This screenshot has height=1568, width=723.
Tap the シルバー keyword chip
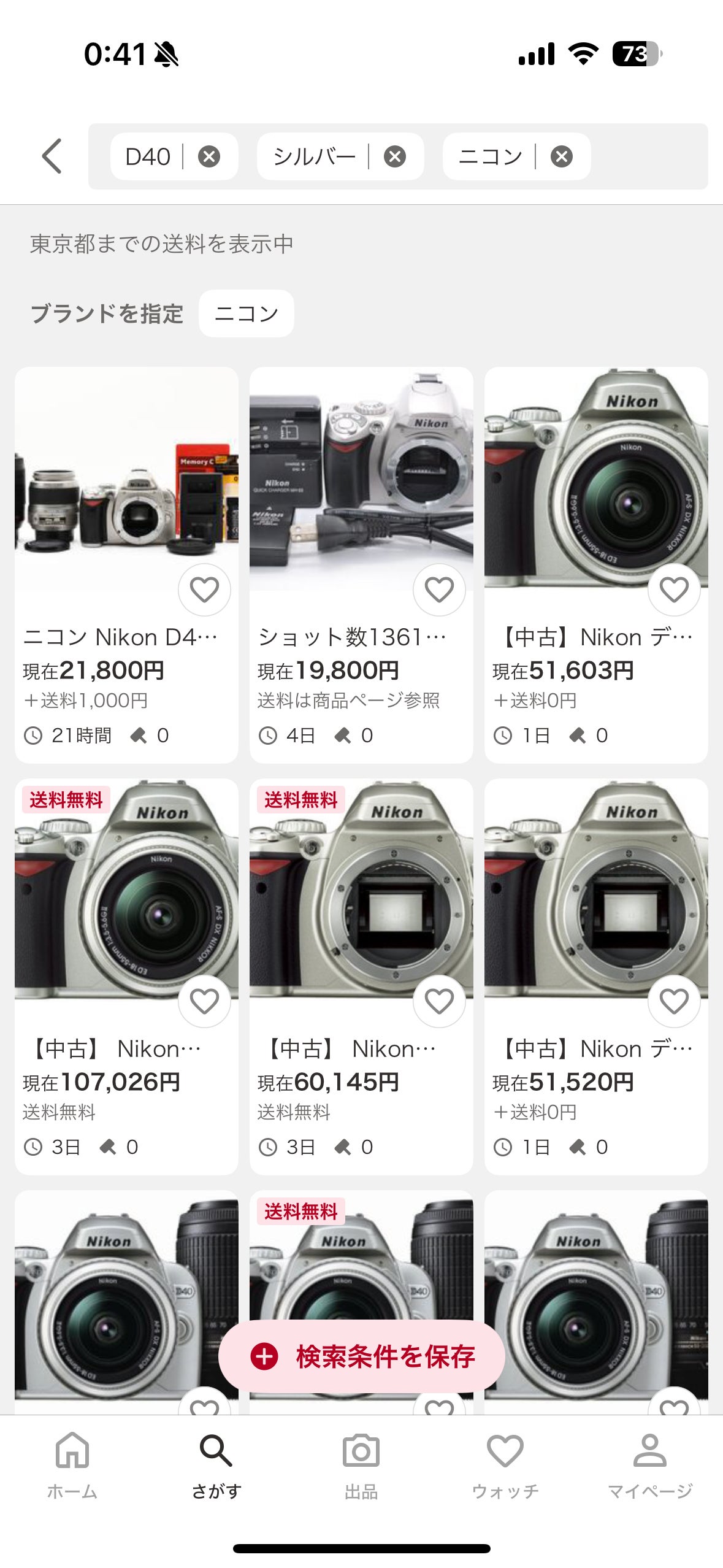coord(316,156)
